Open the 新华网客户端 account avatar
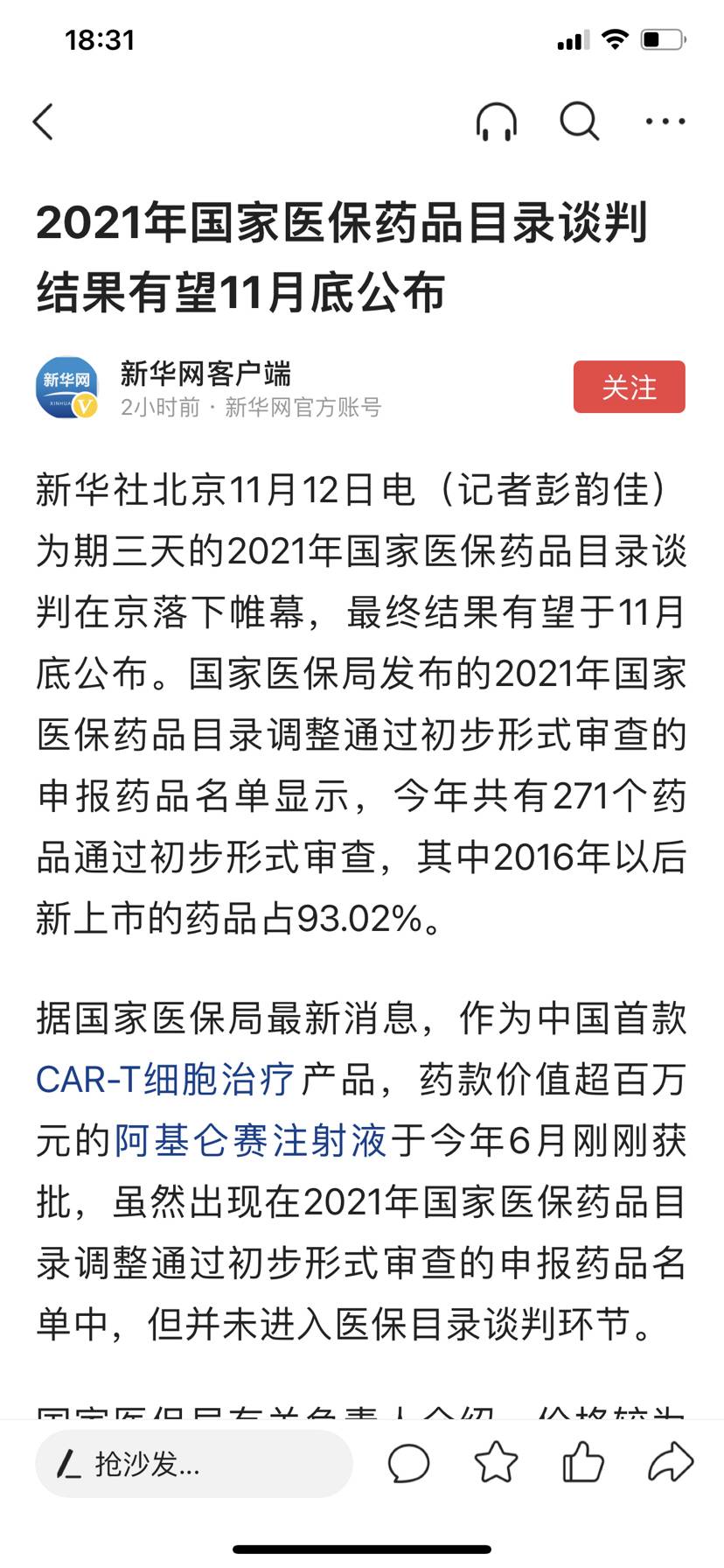The width and height of the screenshot is (724, 1568). 66,388
